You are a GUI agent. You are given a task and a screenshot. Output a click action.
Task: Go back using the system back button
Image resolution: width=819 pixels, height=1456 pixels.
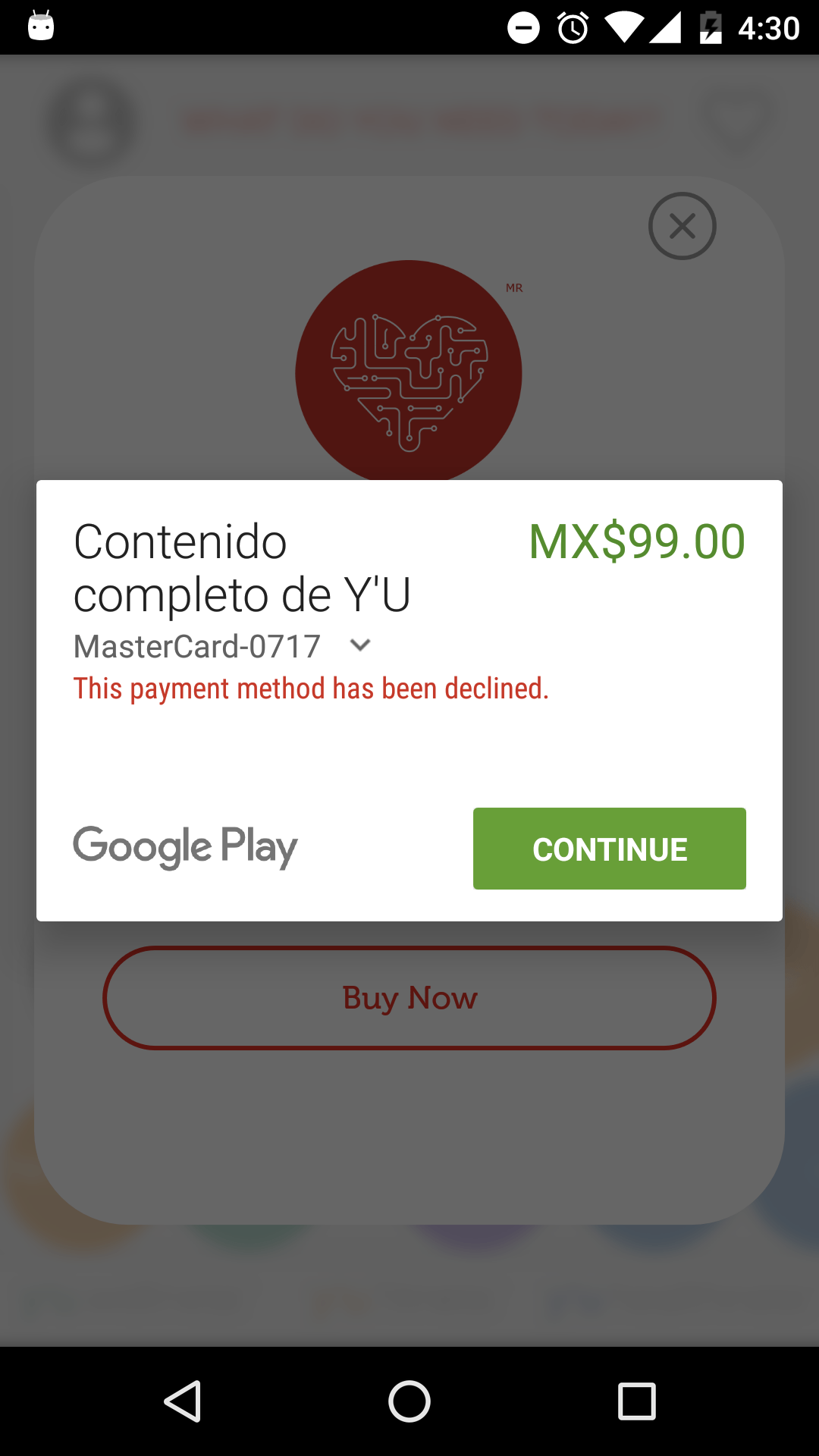pos(183,1401)
